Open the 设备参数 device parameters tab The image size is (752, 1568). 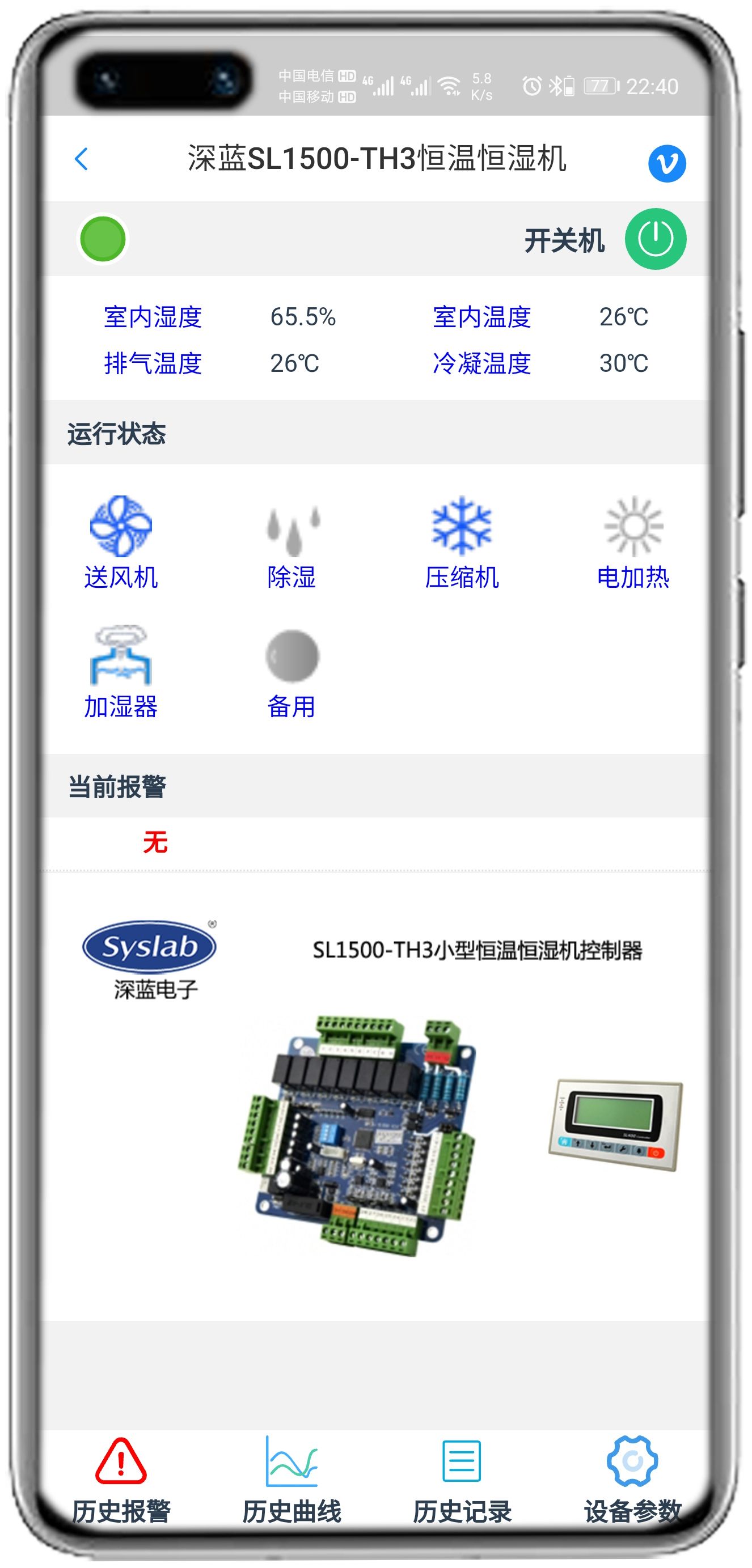pos(633,1470)
